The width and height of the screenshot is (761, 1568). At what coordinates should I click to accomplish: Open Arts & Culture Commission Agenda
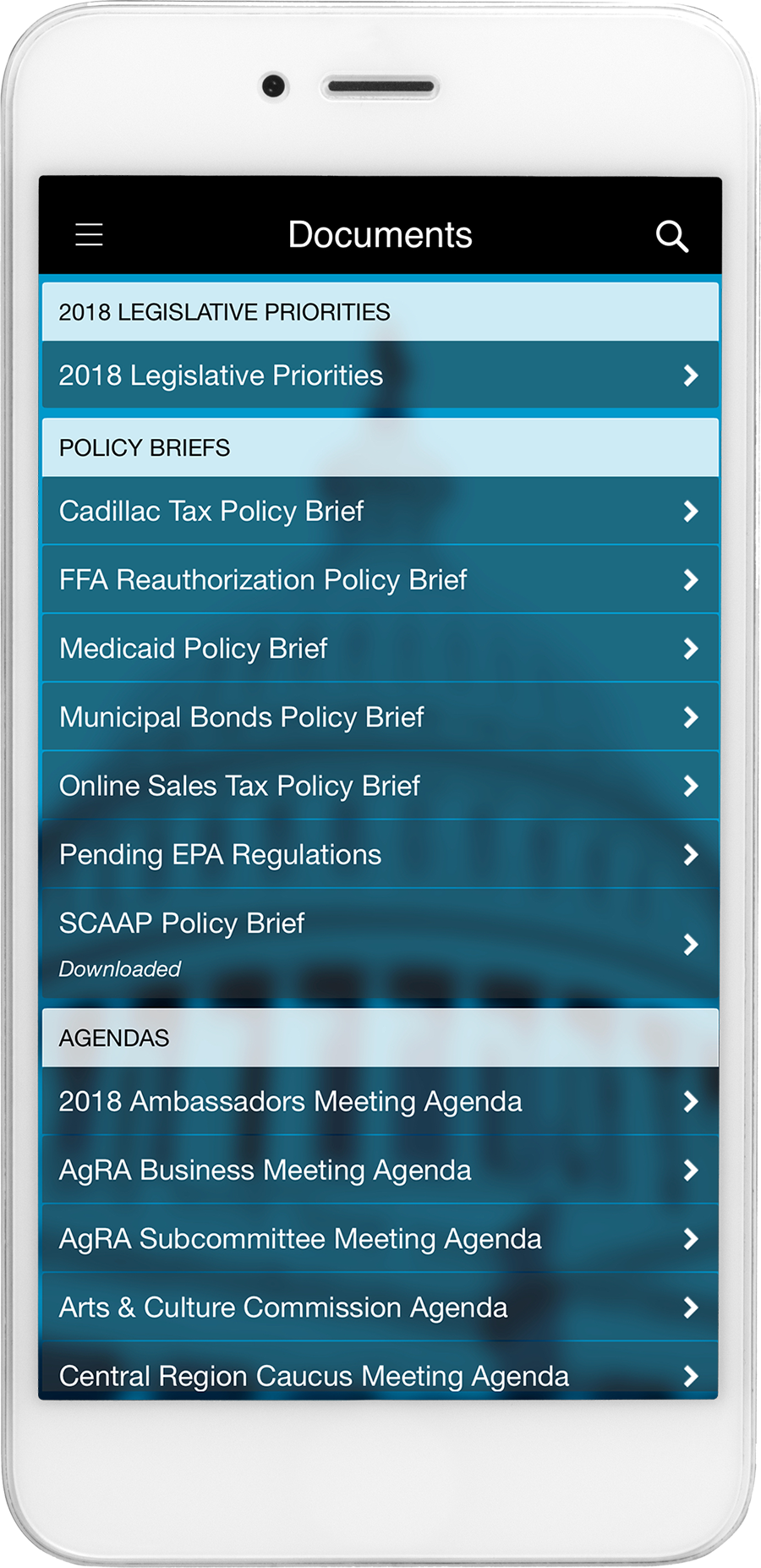[x=380, y=1307]
